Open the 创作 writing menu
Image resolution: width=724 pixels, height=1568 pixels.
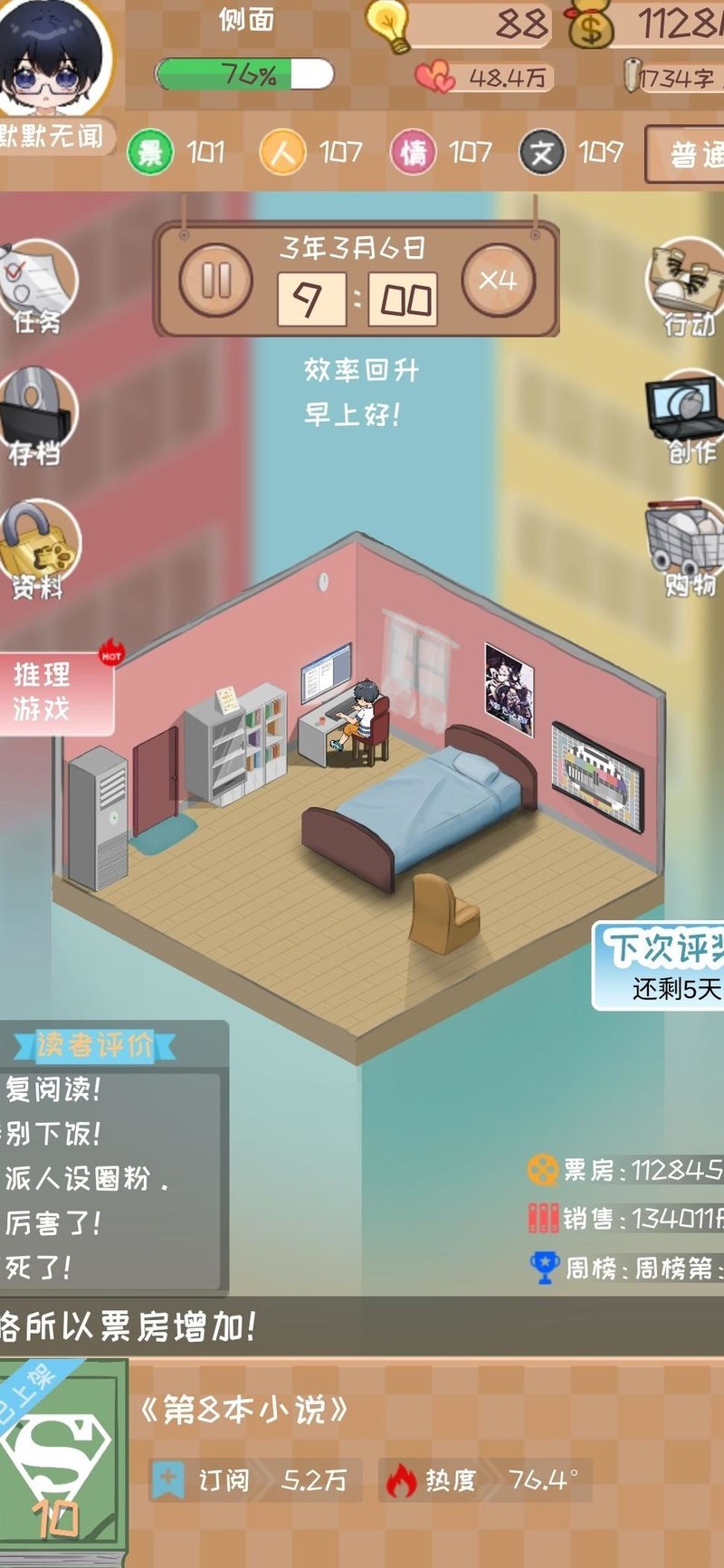[688, 416]
